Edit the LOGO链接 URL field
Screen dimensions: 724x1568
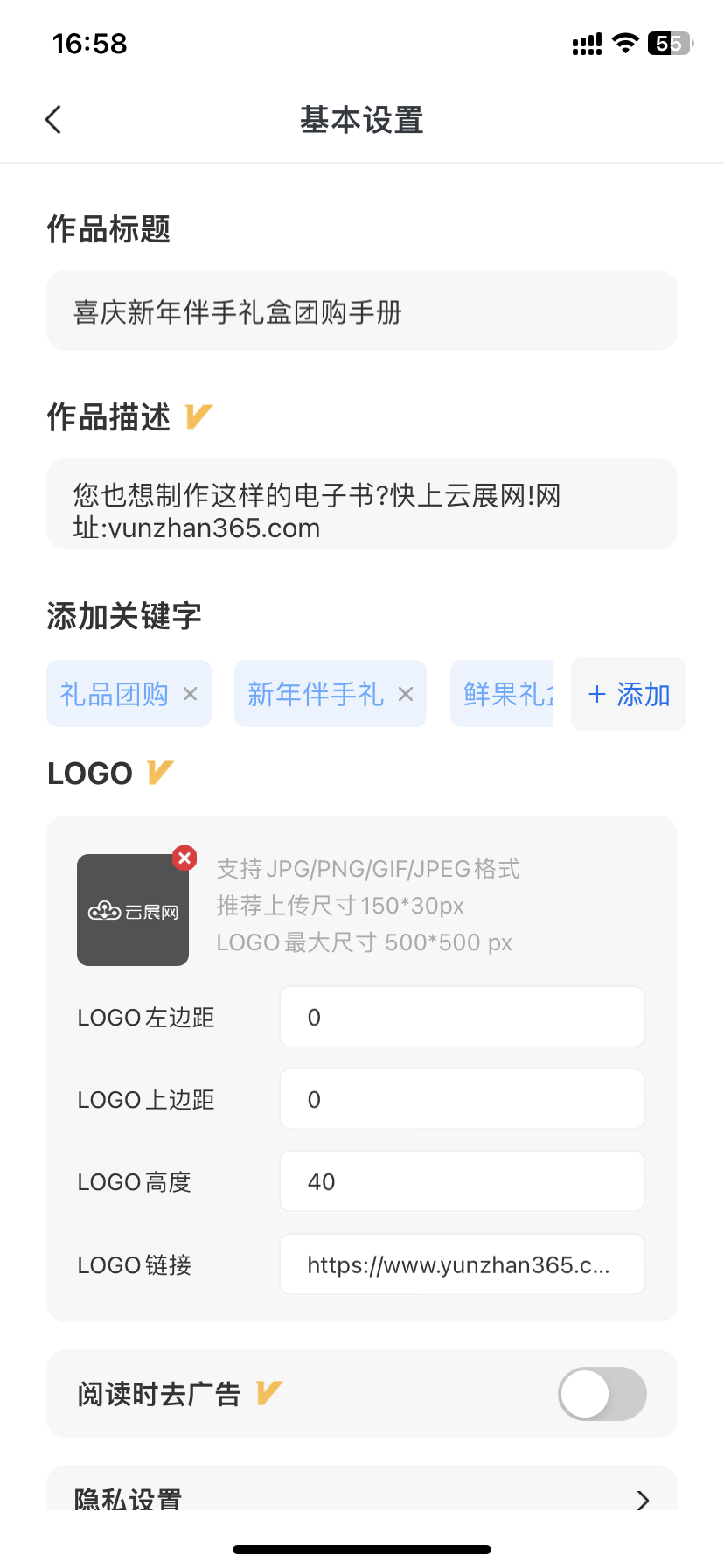(x=462, y=1264)
